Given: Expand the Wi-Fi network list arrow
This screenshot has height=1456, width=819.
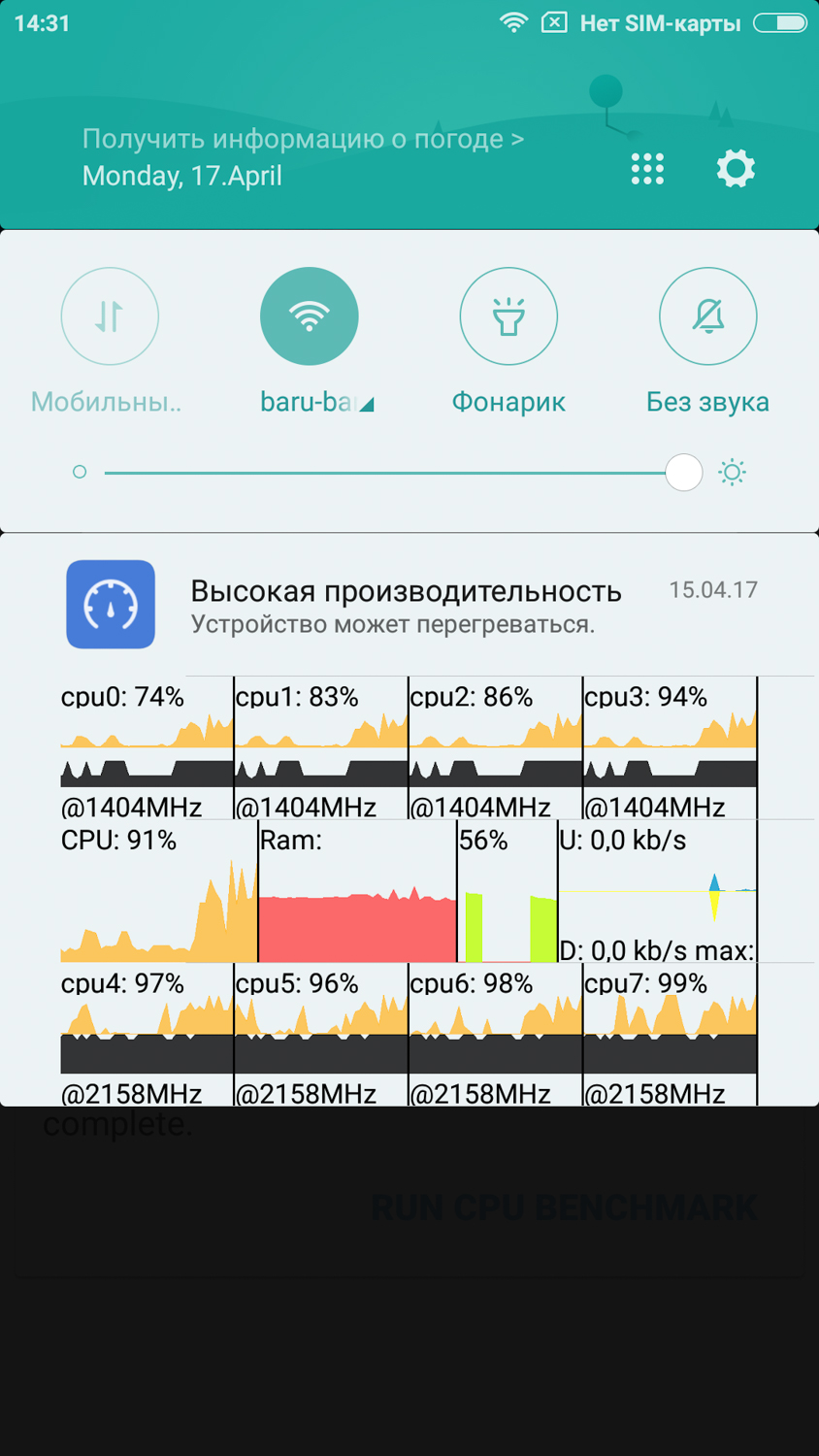Looking at the screenshot, I should 366,405.
